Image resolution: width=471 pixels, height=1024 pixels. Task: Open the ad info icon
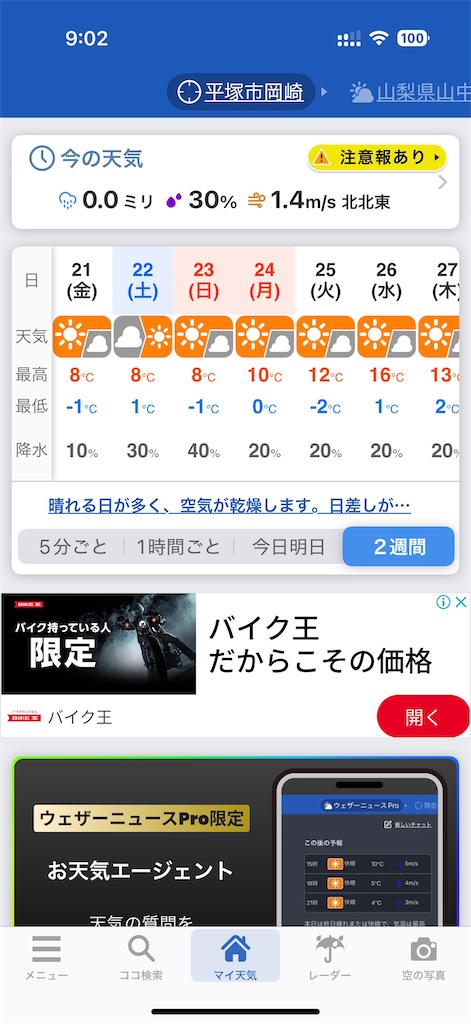point(444,602)
